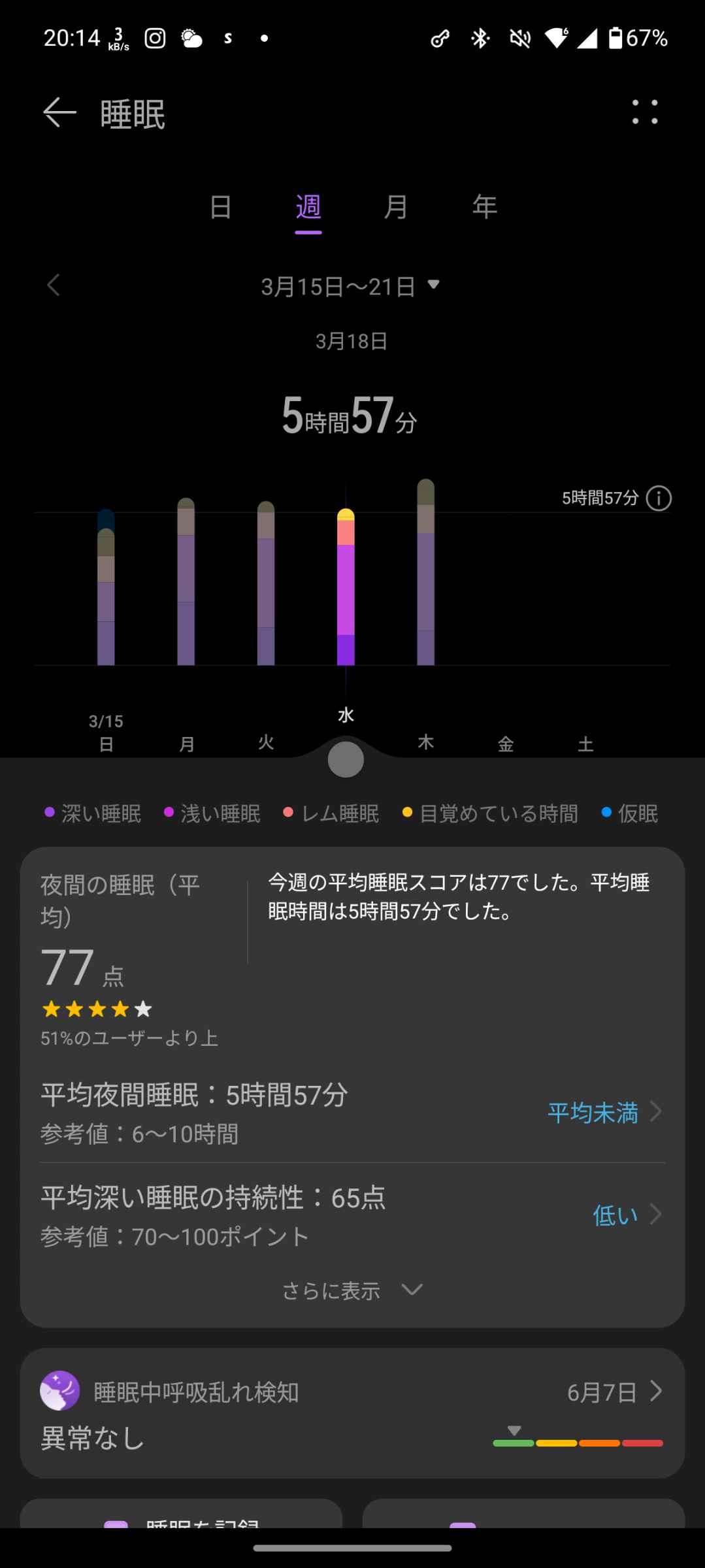705x1568 pixels.
Task: Open the info icon beside 5時間57分
Action: 659,498
